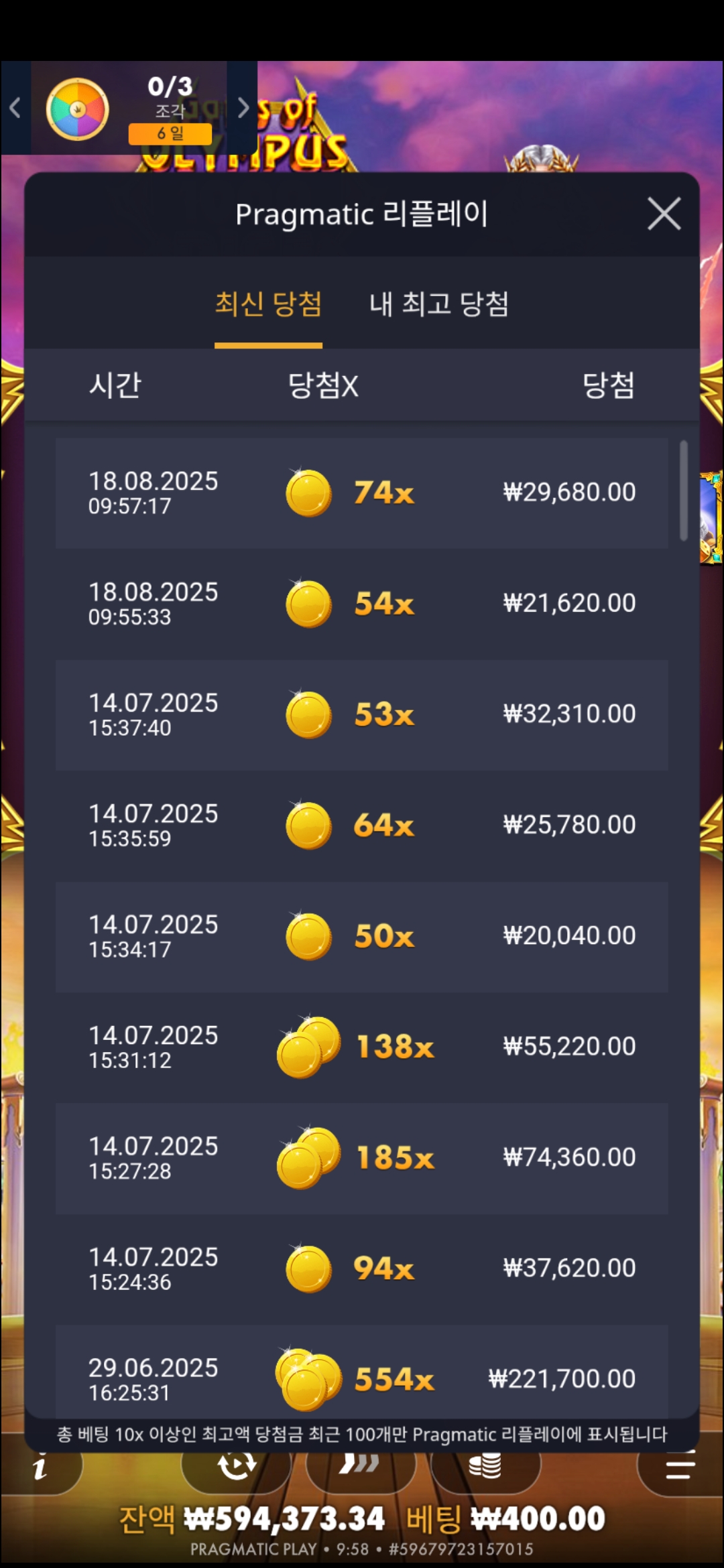This screenshot has height=1568, width=724.
Task: Select the 최신 당첨 tab
Action: [x=268, y=304]
